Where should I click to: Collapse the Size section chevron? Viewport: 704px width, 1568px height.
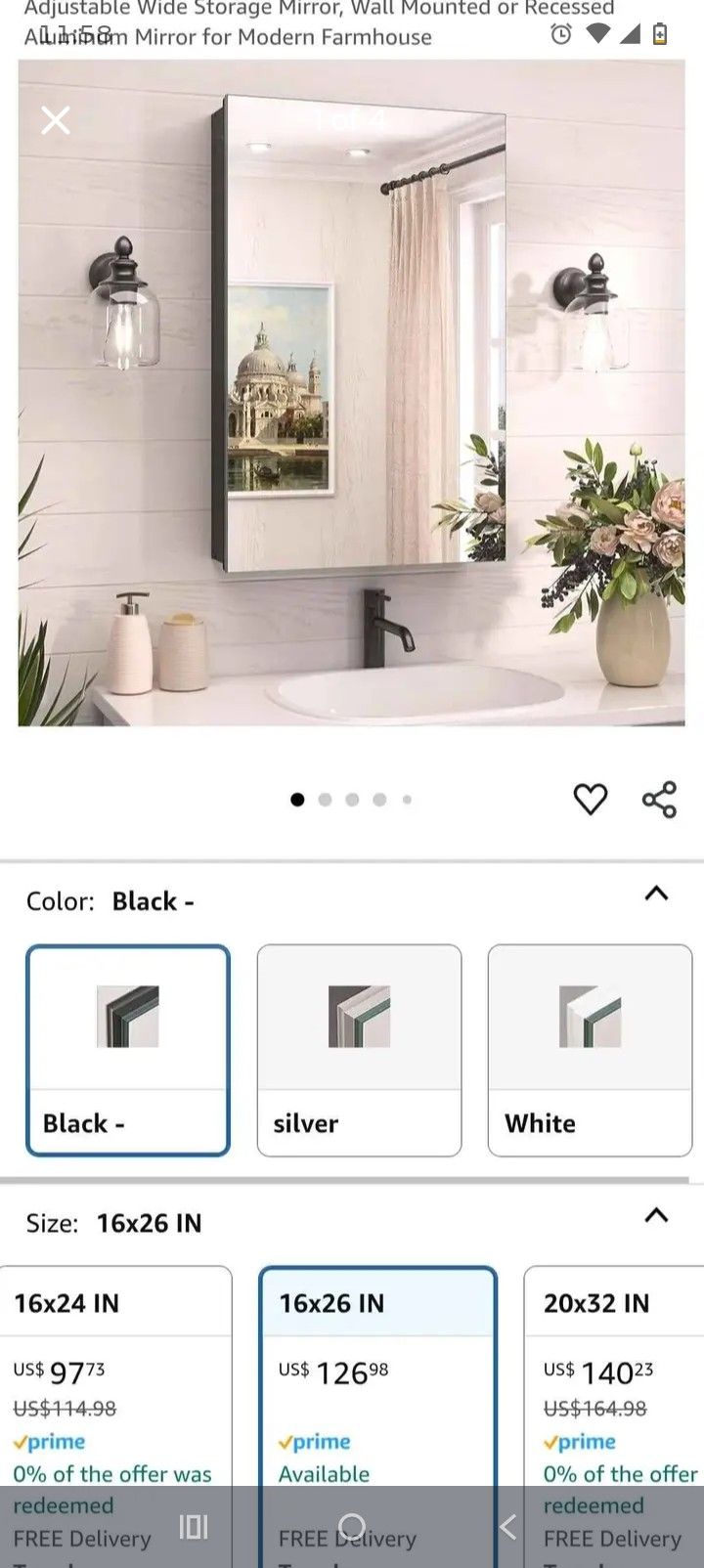tap(657, 1215)
